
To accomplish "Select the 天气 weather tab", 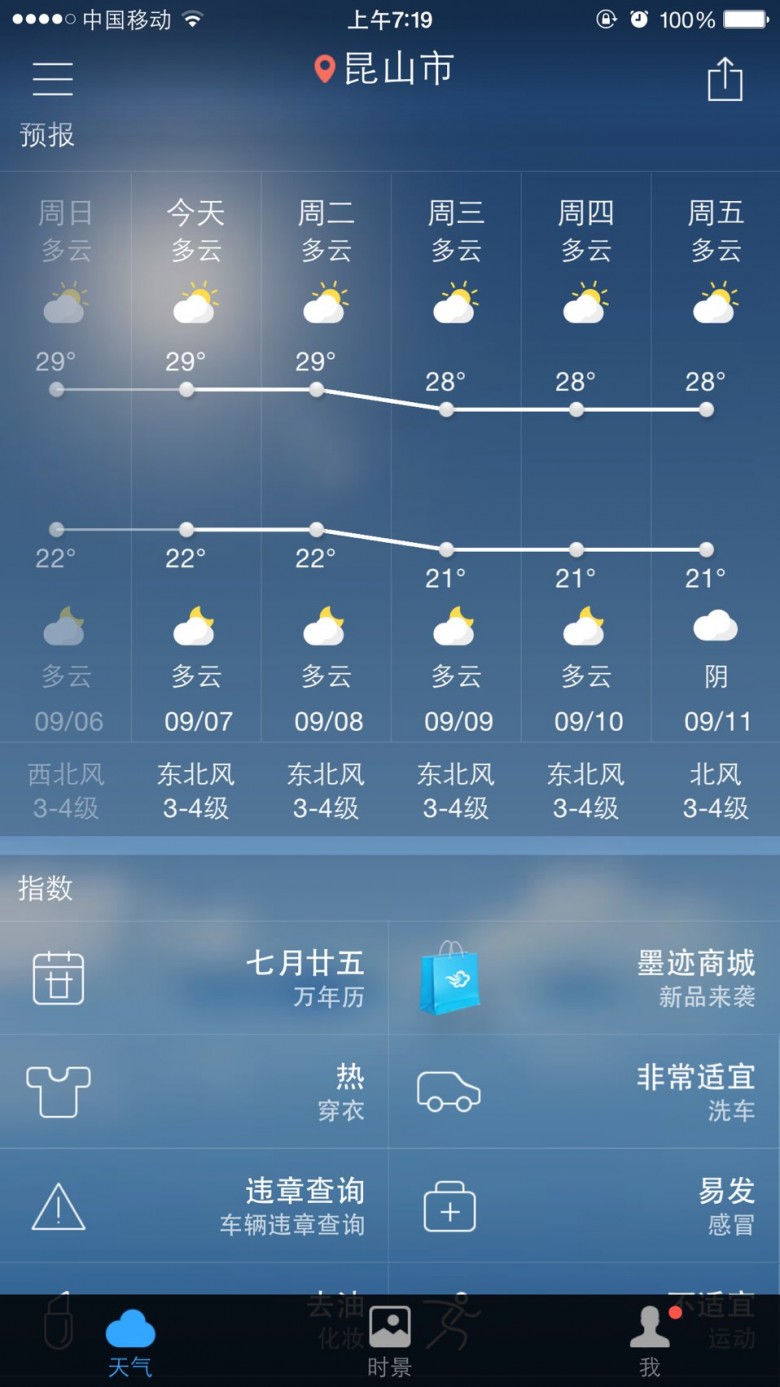I will pyautogui.click(x=130, y=1340).
